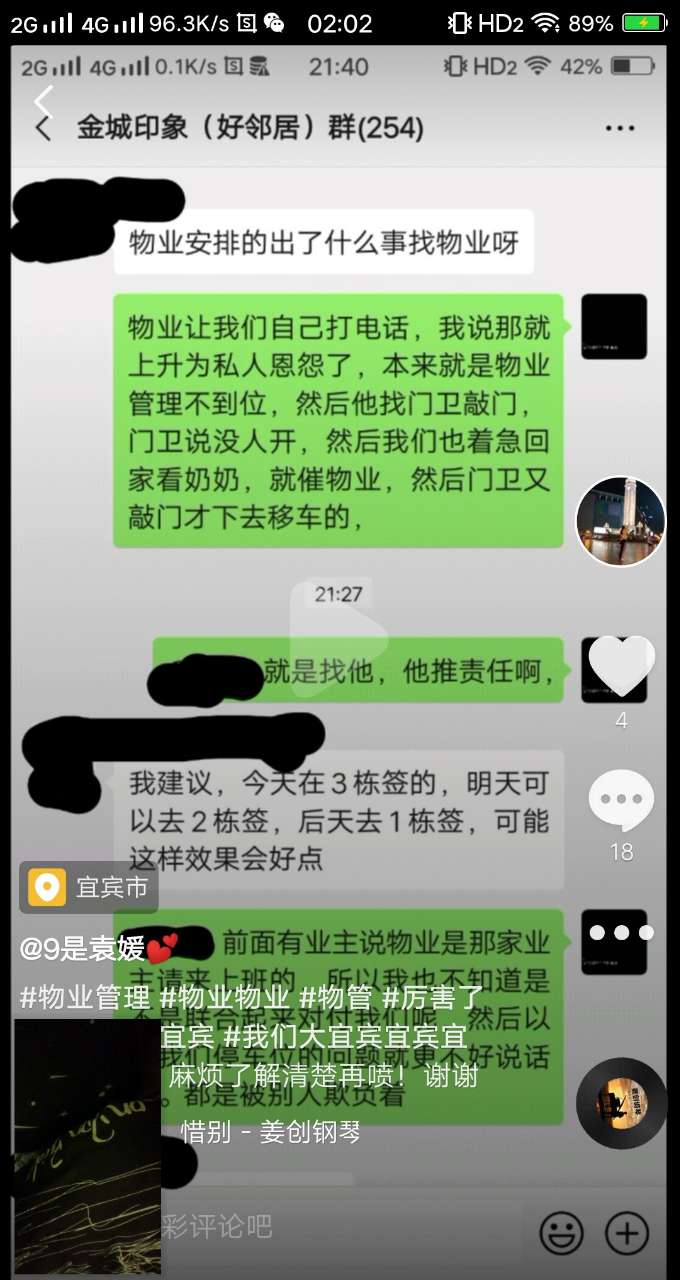680x1280 pixels.
Task: Go back using the white arrow
Action: point(43,100)
